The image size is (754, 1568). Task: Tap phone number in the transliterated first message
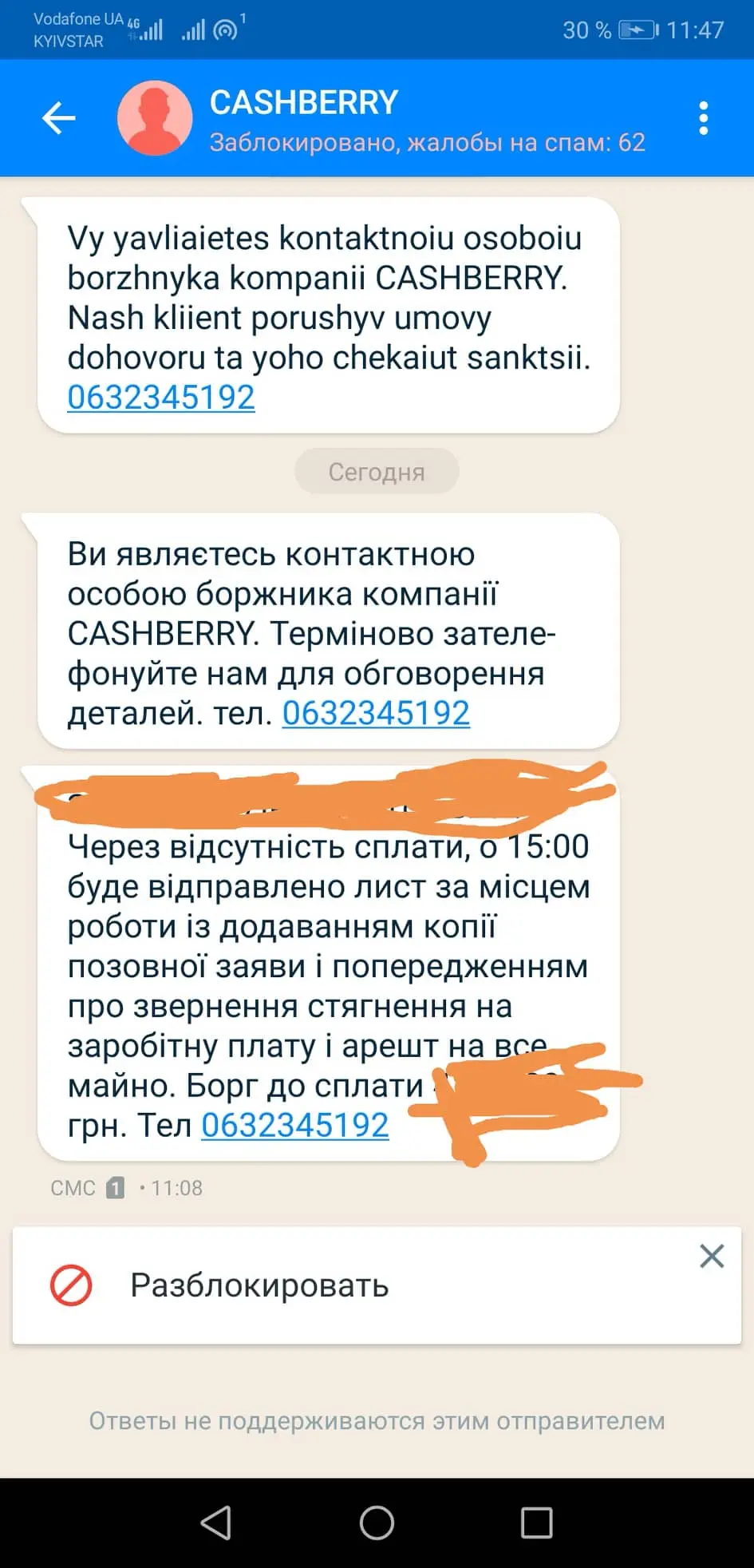pyautogui.click(x=161, y=397)
